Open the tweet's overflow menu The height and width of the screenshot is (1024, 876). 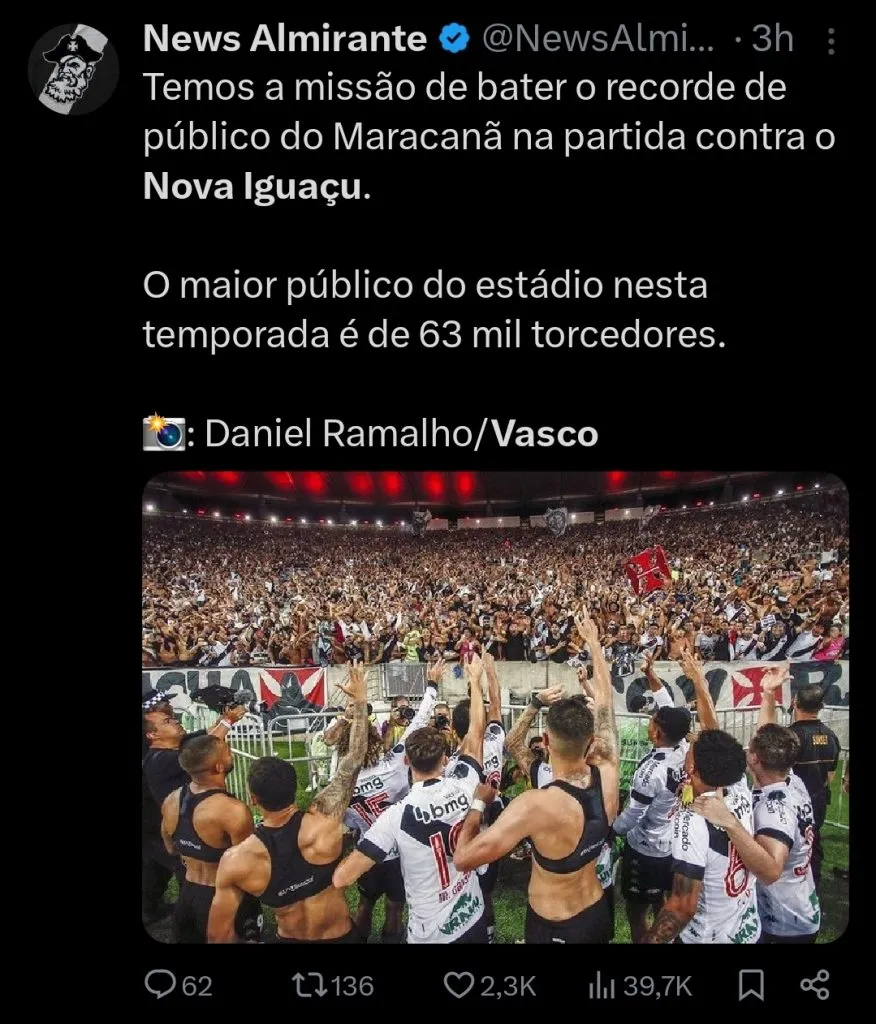coord(833,41)
